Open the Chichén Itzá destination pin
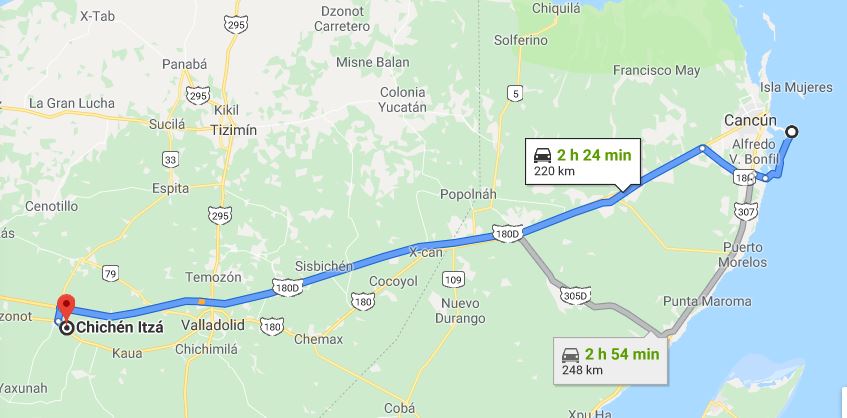 [x=67, y=306]
